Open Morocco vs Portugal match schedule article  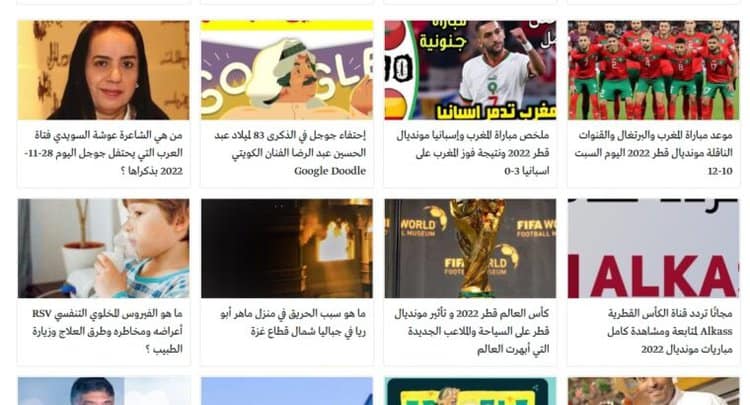point(653,152)
